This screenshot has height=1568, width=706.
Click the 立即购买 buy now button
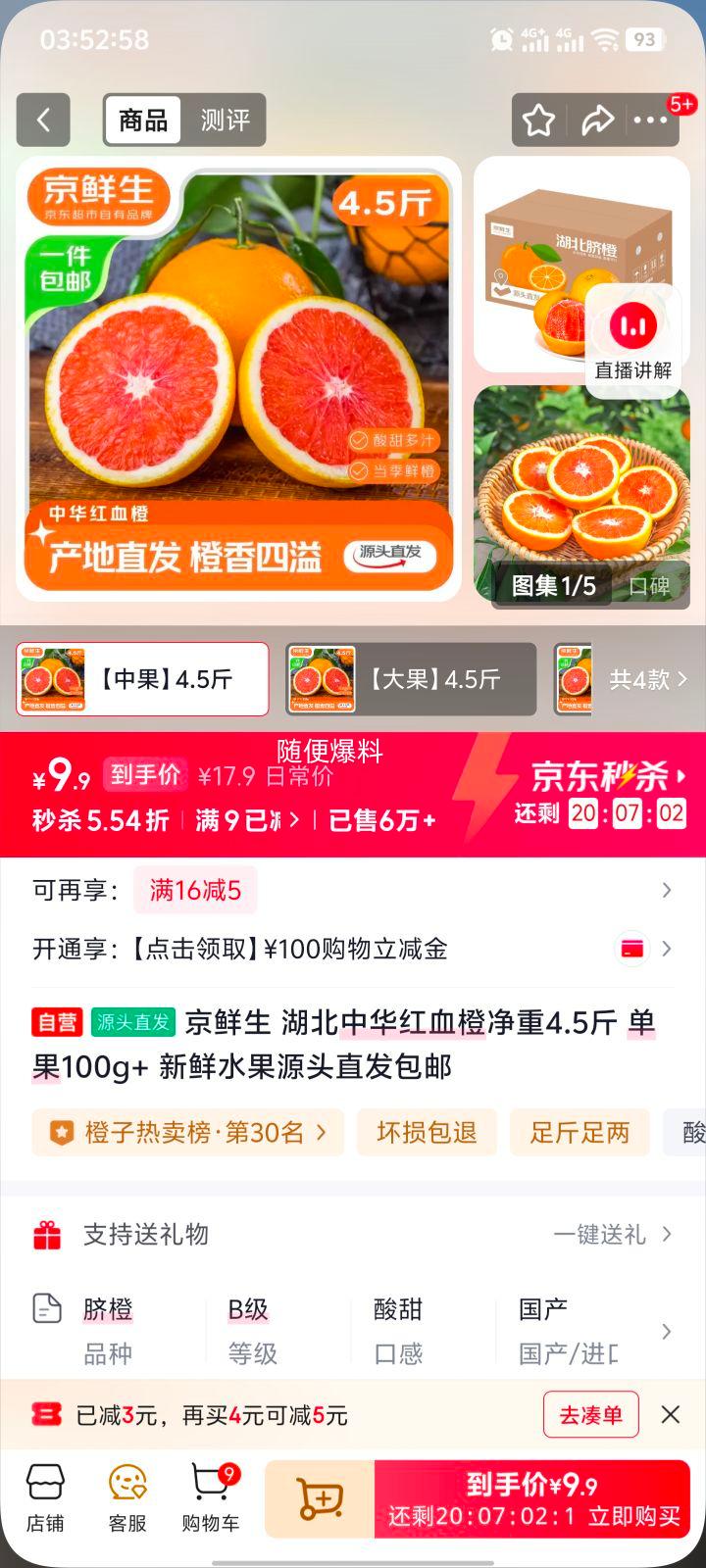click(x=534, y=1499)
